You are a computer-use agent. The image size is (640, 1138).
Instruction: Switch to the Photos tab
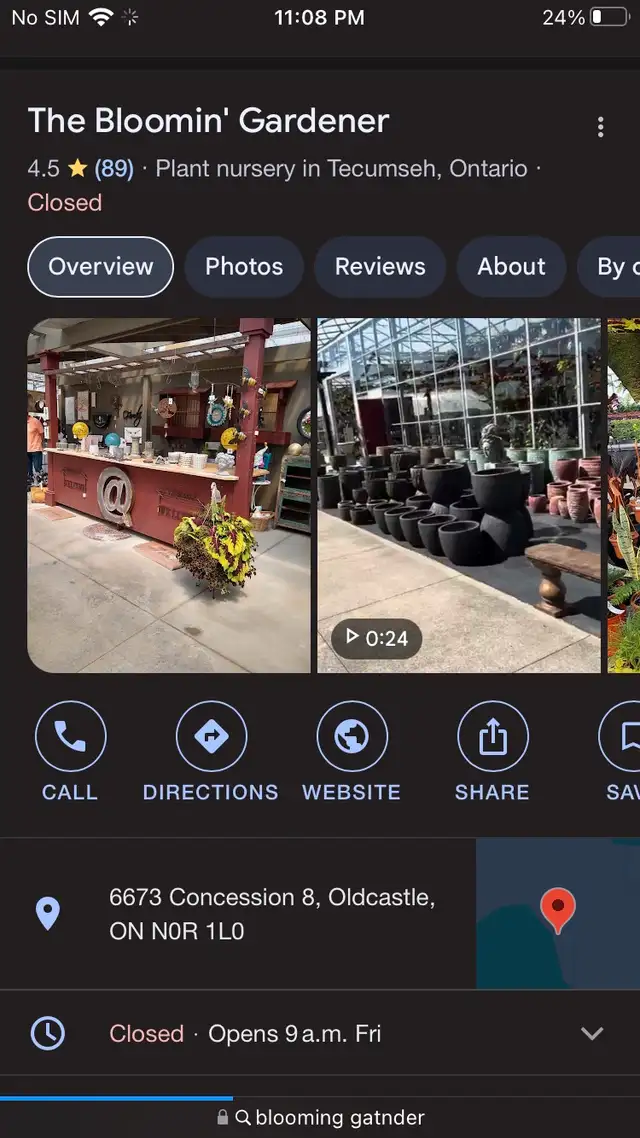click(244, 267)
